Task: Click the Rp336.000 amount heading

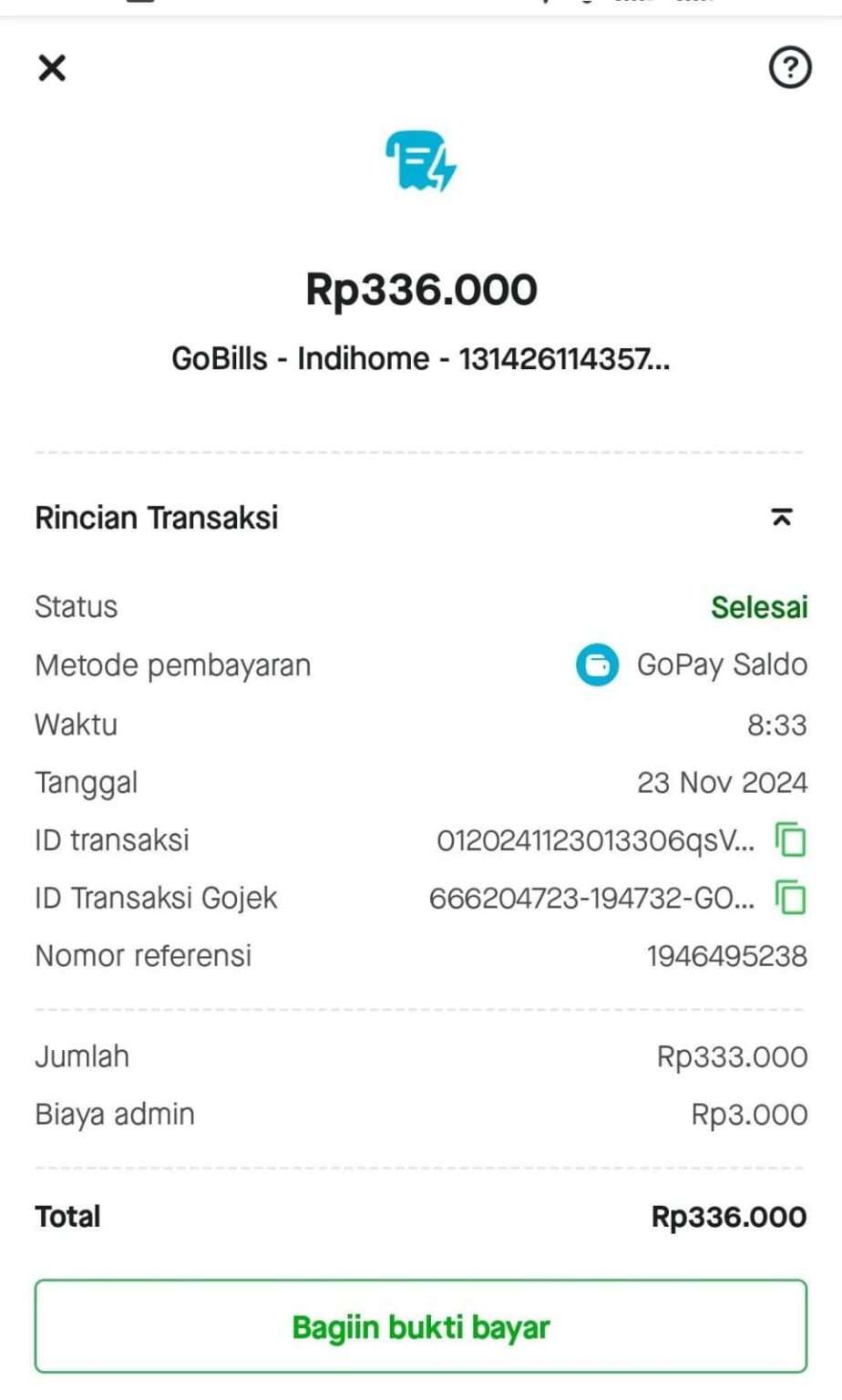Action: pyautogui.click(x=421, y=289)
